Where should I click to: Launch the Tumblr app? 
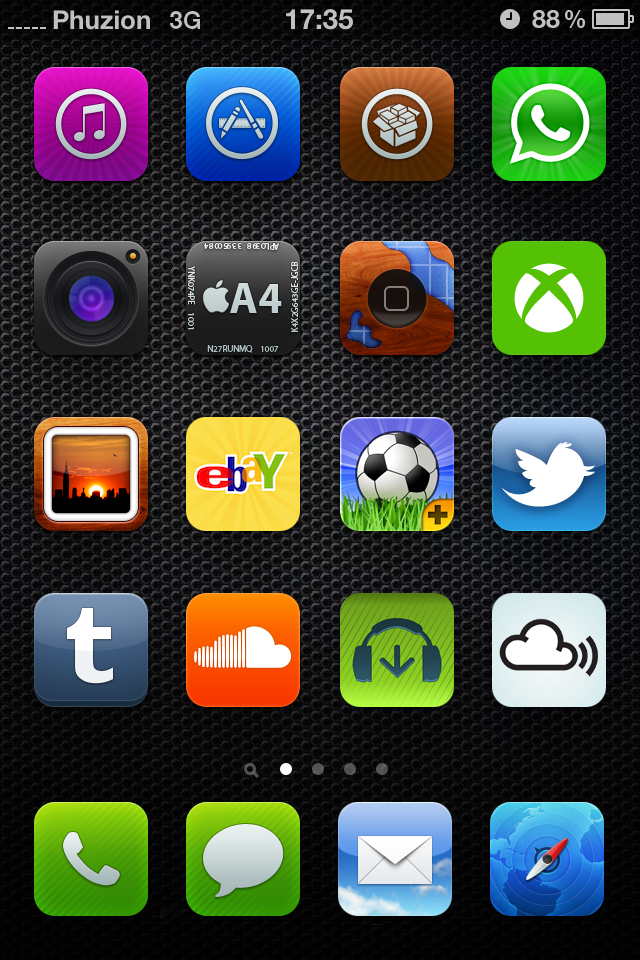click(x=91, y=650)
